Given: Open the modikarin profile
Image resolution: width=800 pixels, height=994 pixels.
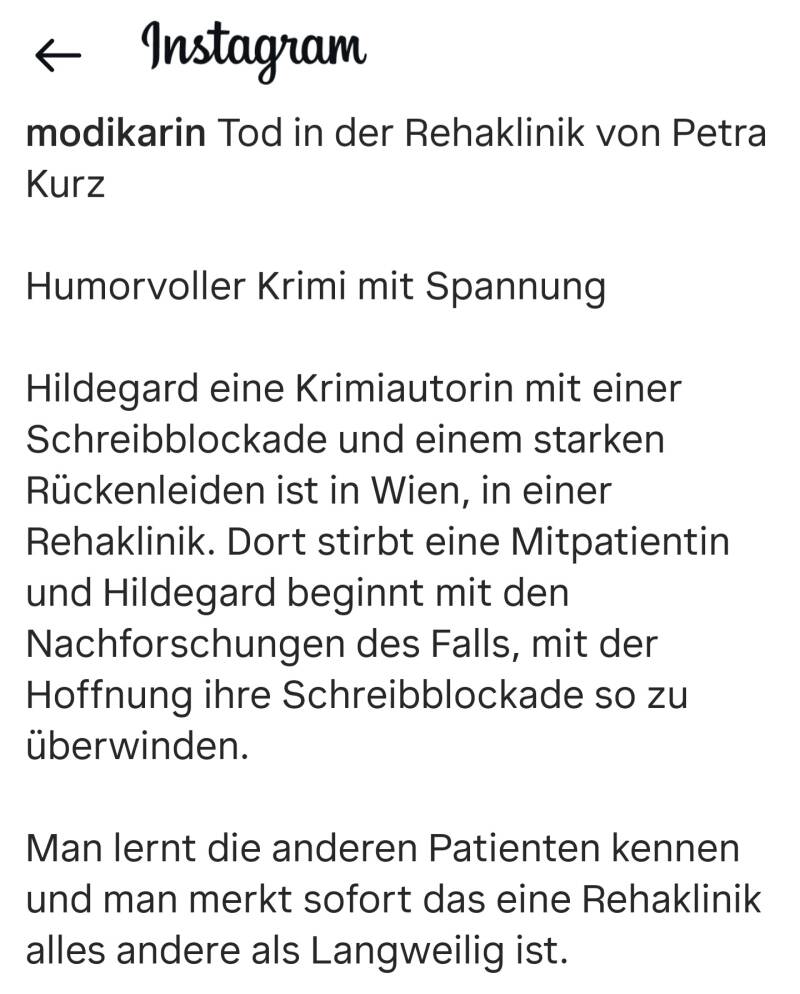Looking at the screenshot, I should point(116,133).
